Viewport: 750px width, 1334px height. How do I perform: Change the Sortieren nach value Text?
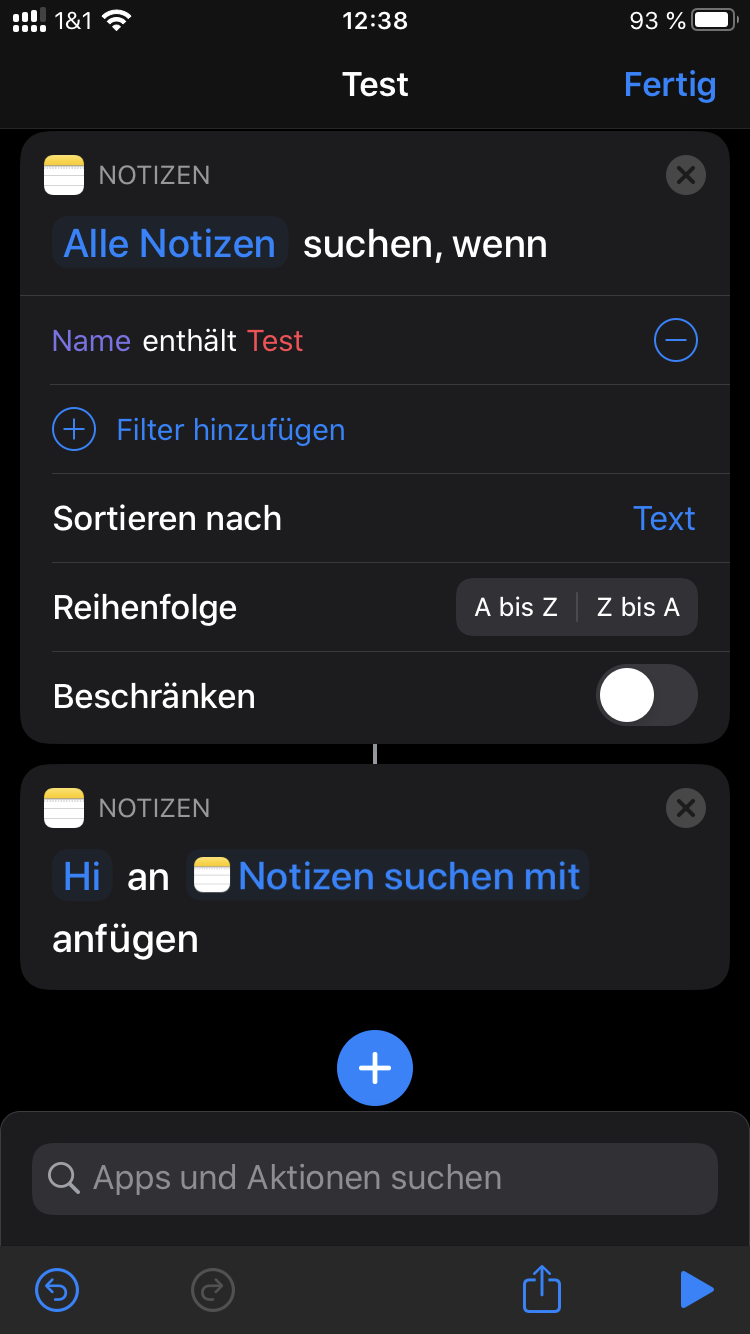[663, 519]
